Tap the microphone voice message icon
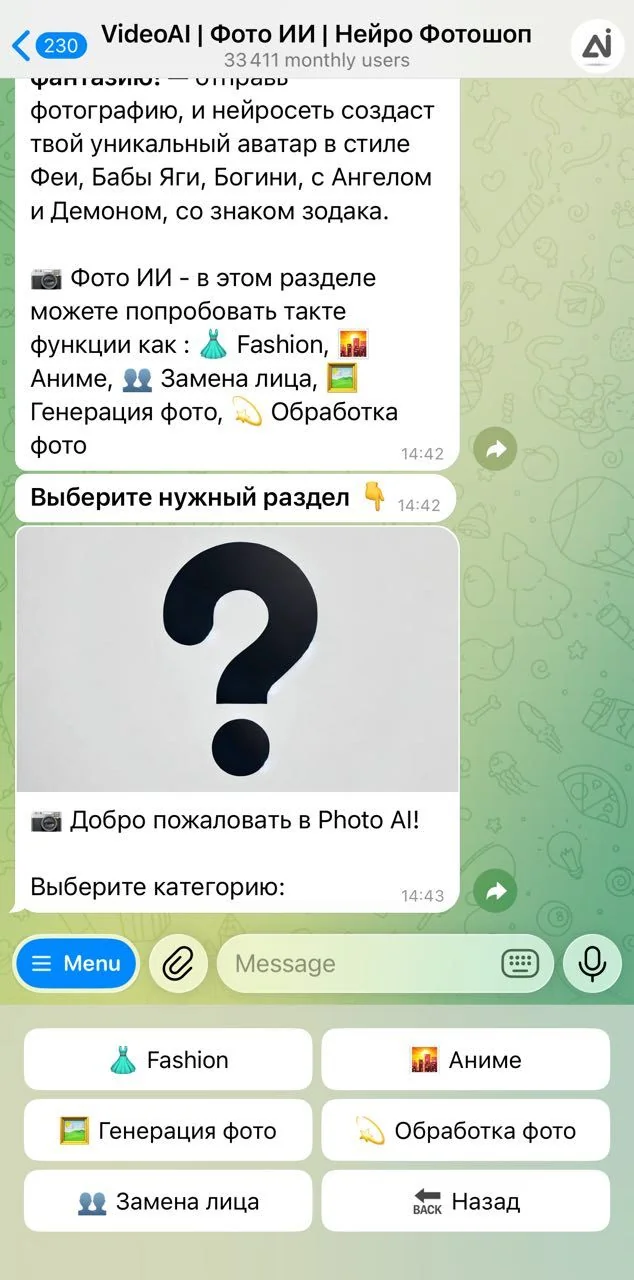 coord(592,964)
